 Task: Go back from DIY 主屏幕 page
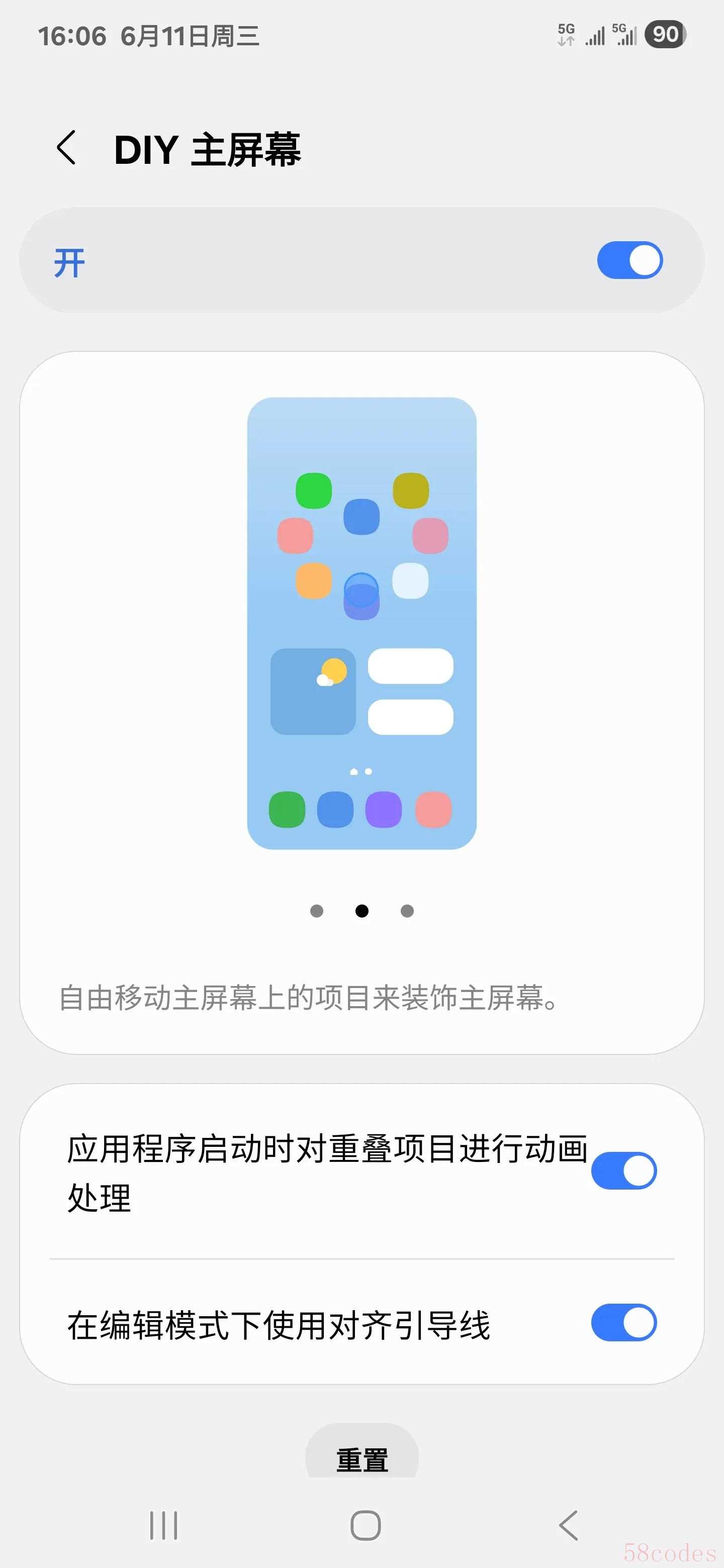66,148
